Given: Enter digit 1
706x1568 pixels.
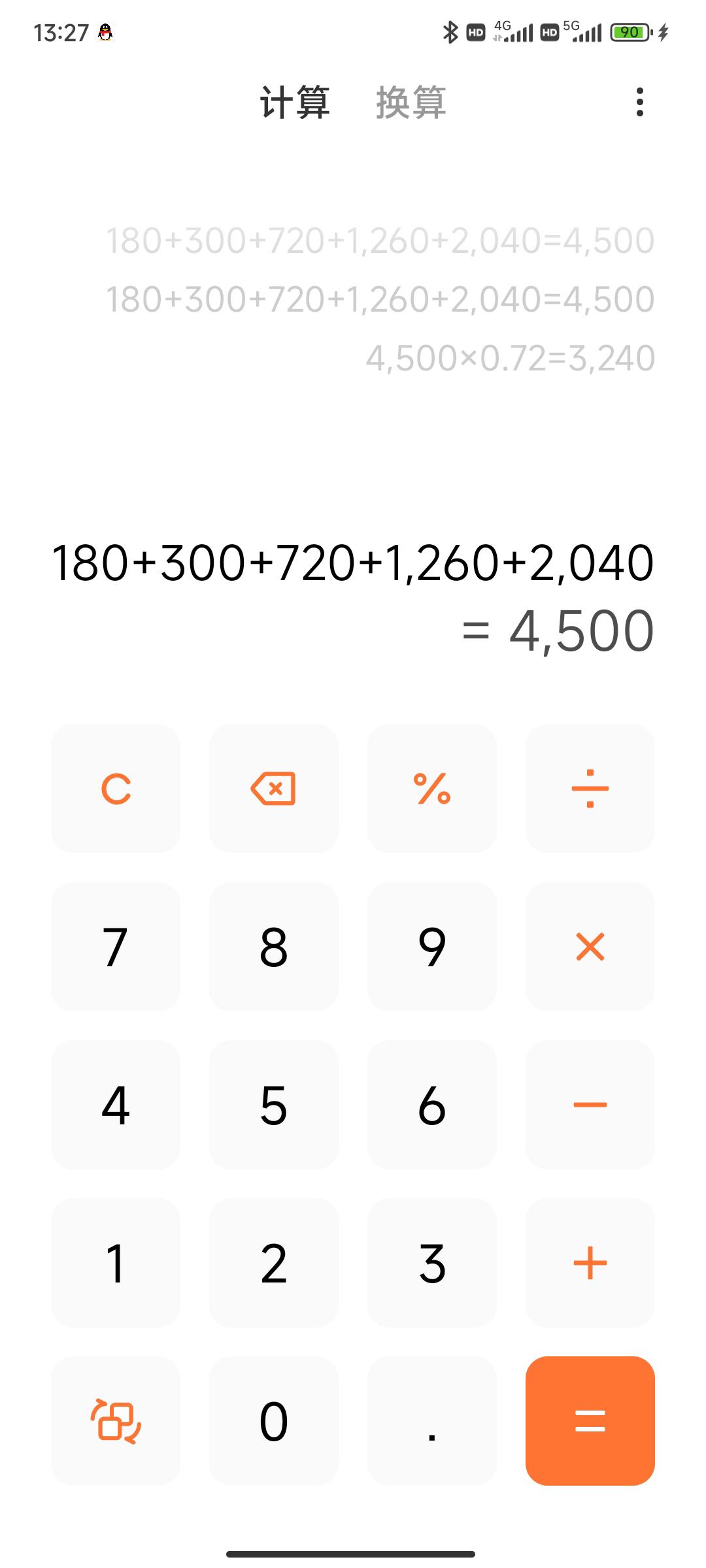Looking at the screenshot, I should tap(116, 1263).
